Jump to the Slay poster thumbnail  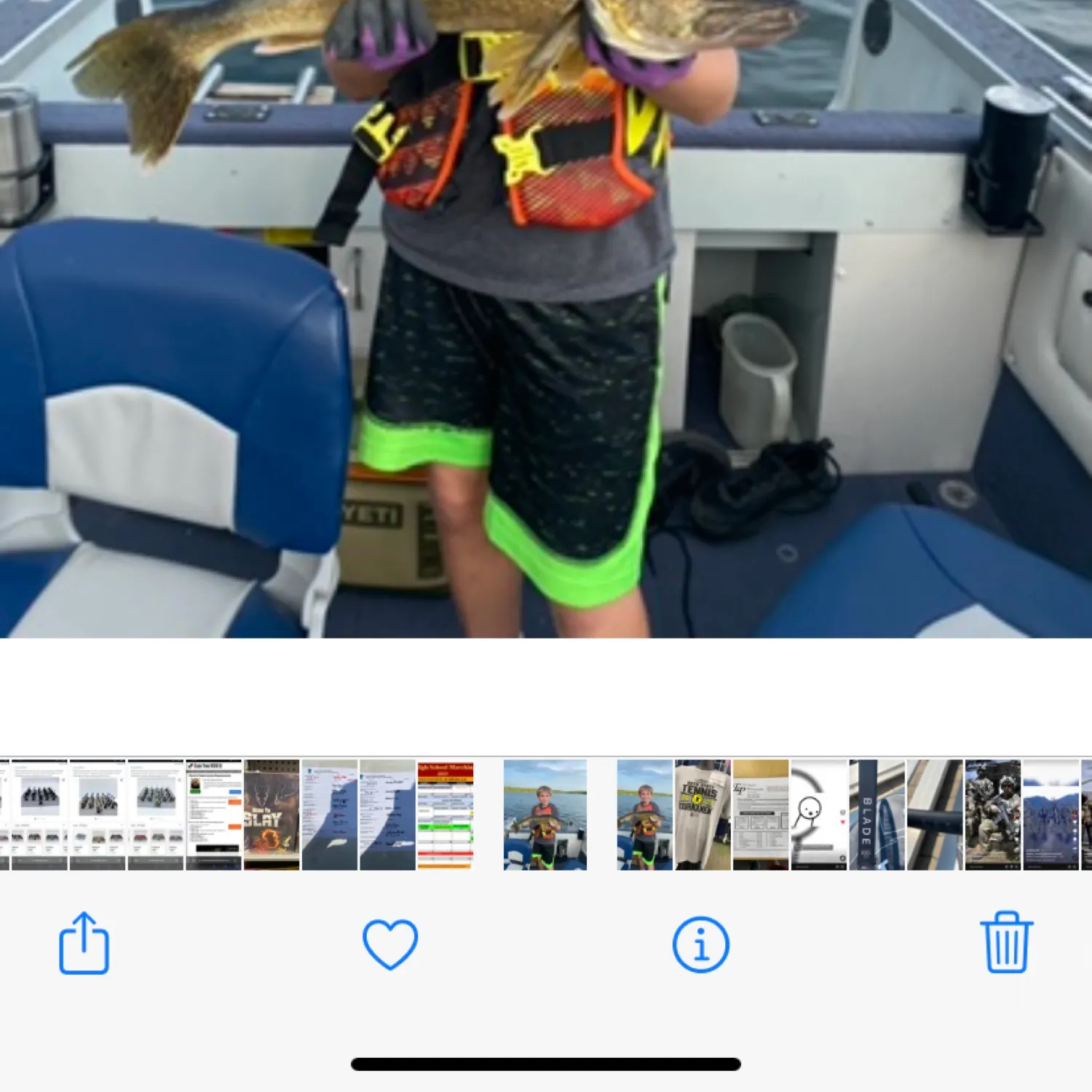[272, 815]
